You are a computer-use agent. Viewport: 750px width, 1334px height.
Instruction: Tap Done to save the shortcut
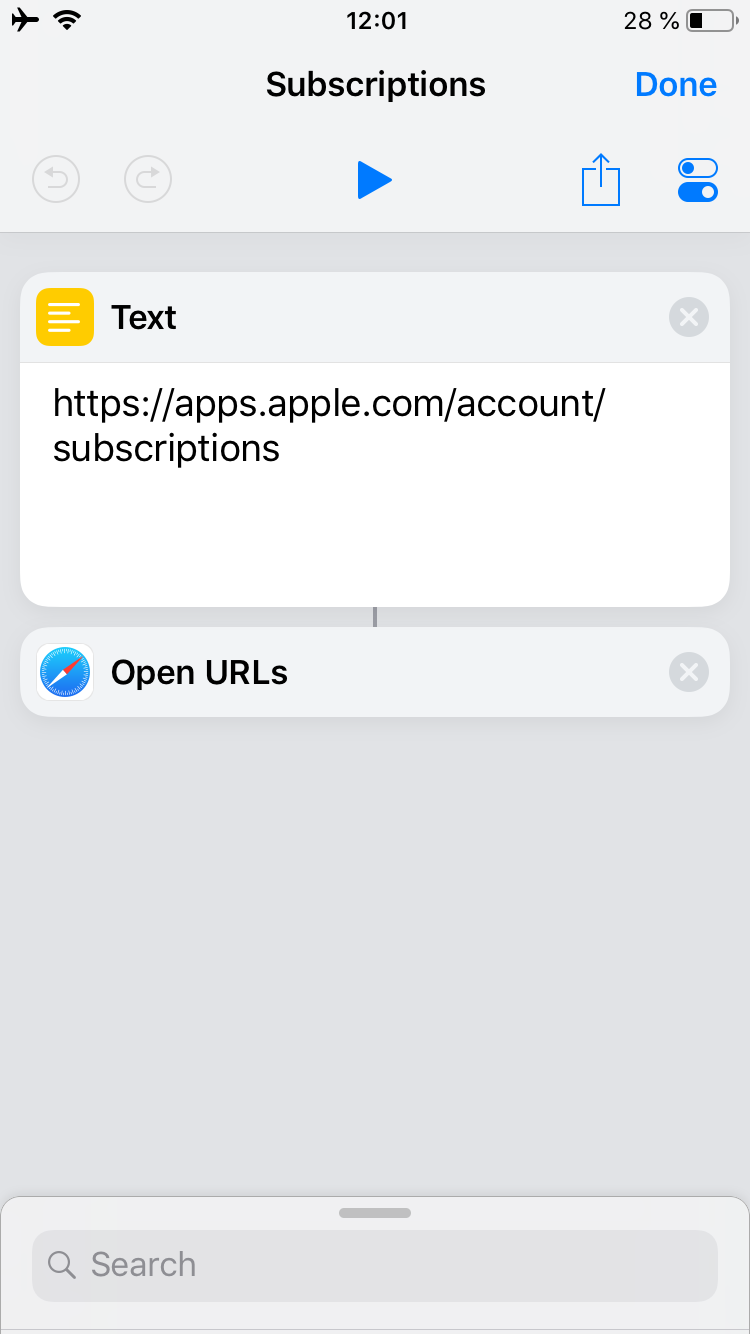click(x=676, y=85)
